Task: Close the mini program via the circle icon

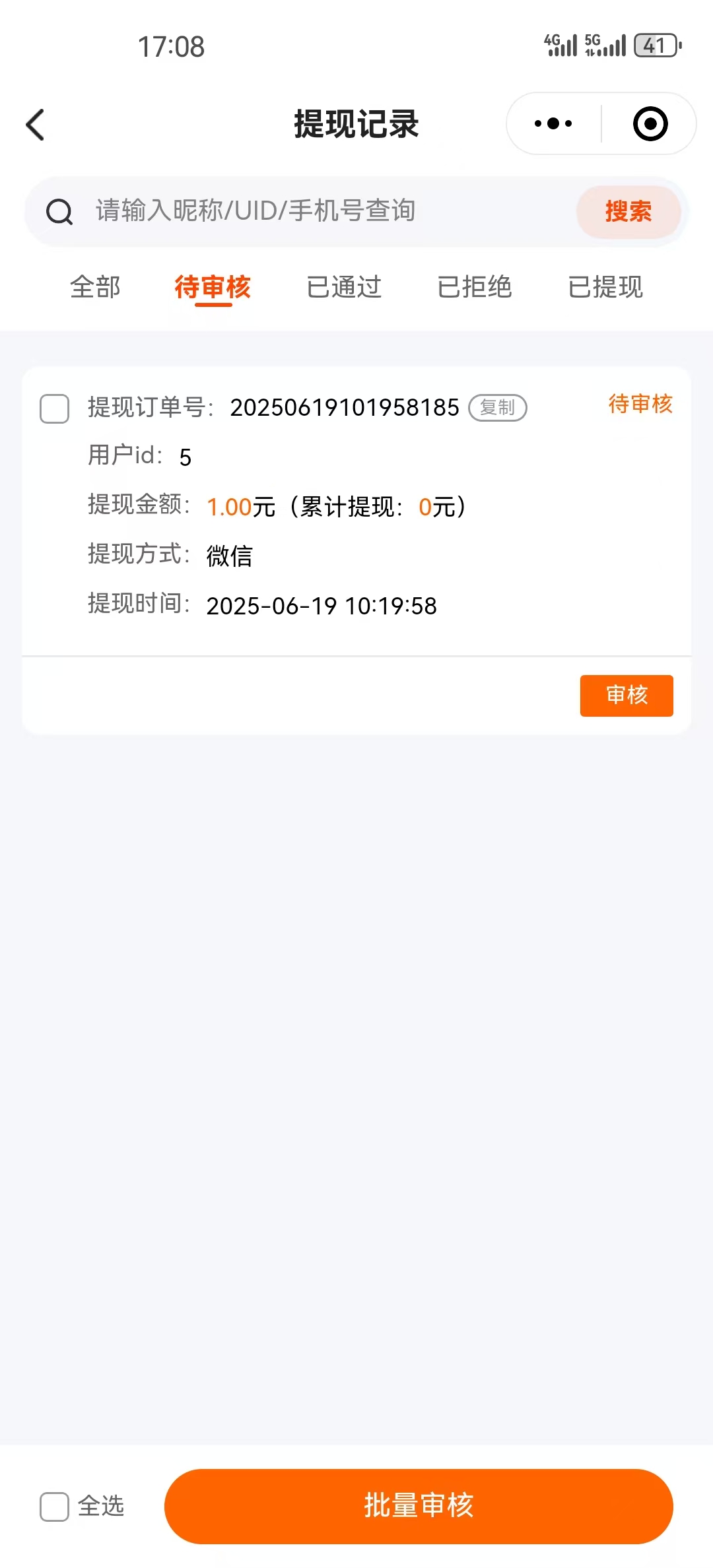Action: [x=650, y=123]
